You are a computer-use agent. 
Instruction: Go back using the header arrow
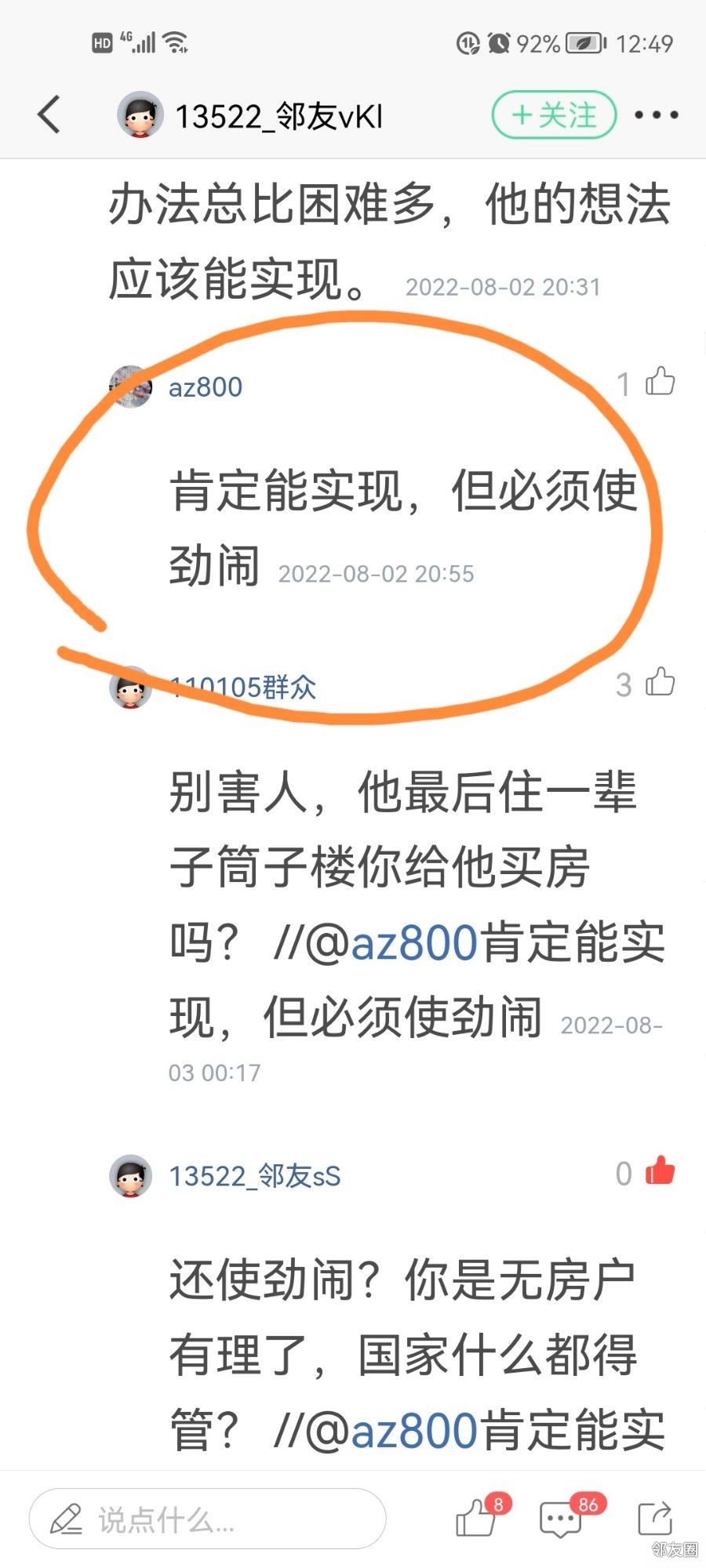click(49, 115)
